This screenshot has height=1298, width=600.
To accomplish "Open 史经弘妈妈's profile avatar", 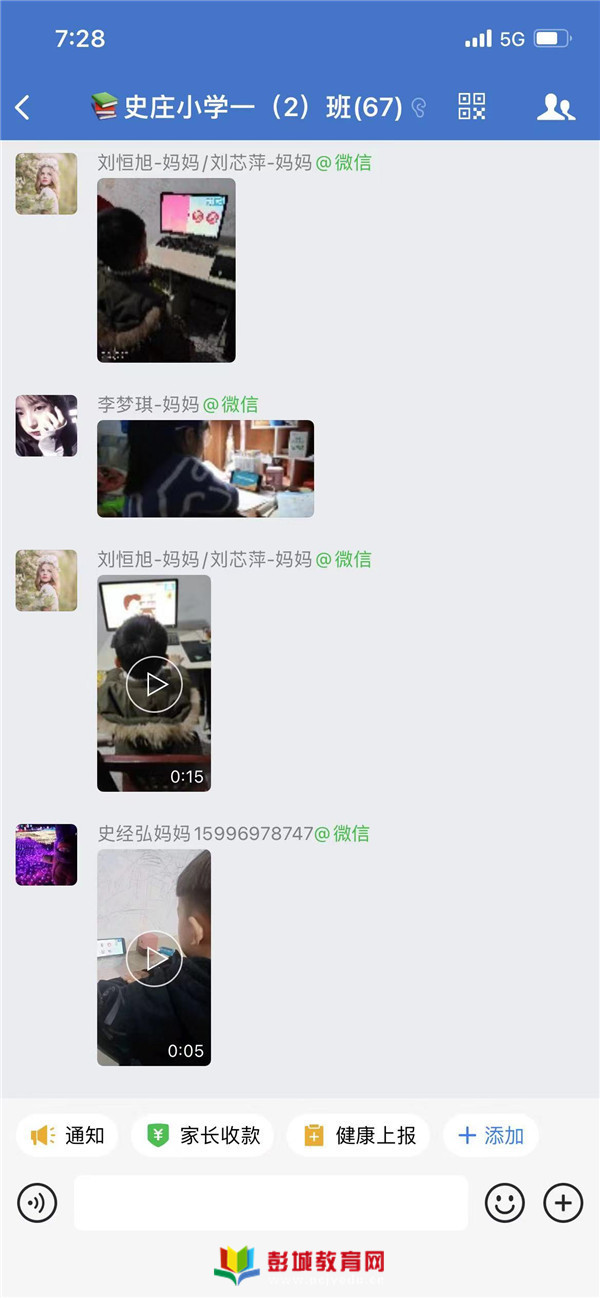I will coord(46,855).
